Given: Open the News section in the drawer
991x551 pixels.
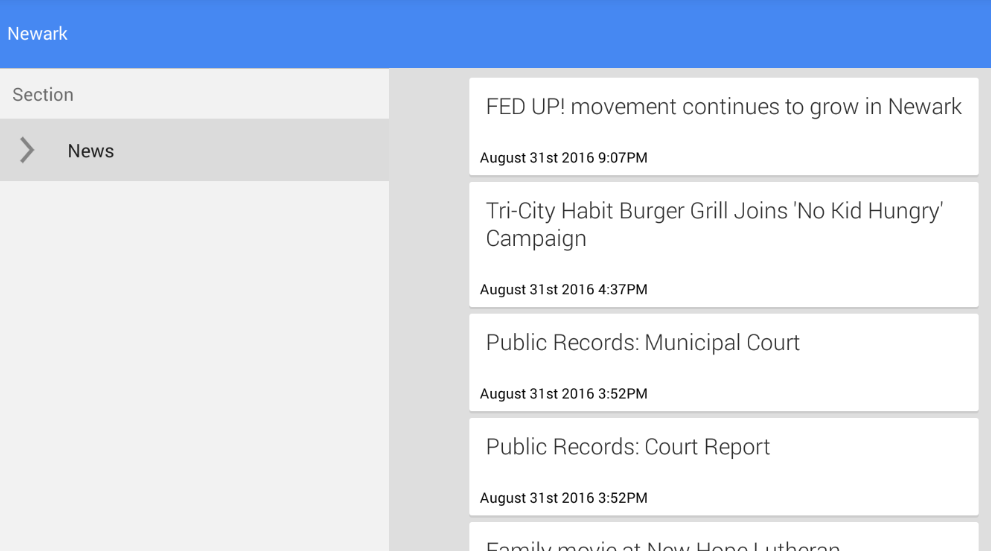Looking at the screenshot, I should [194, 150].
